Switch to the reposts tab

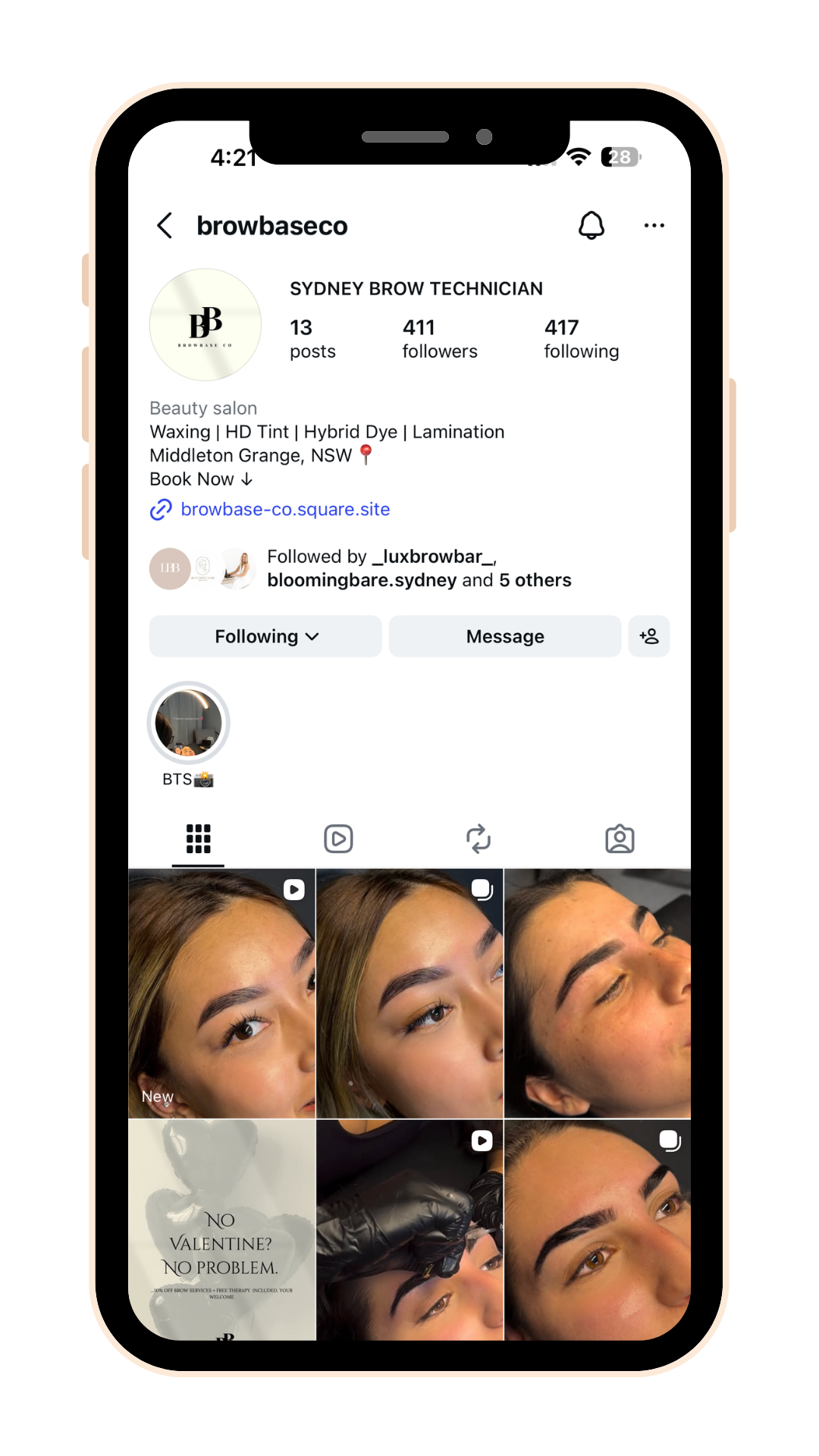click(x=479, y=839)
